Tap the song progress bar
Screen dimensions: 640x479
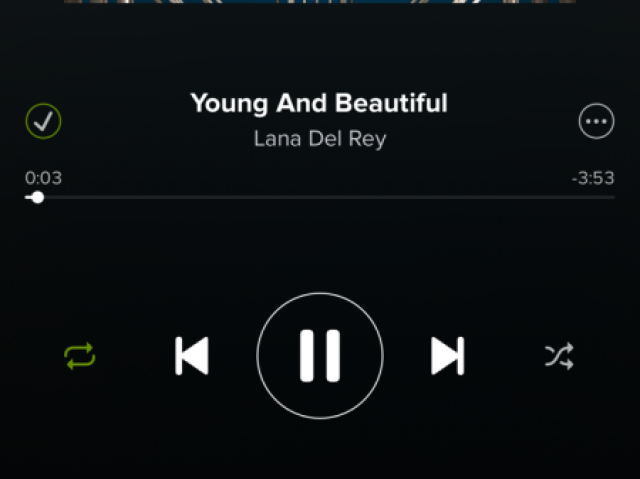[320, 198]
